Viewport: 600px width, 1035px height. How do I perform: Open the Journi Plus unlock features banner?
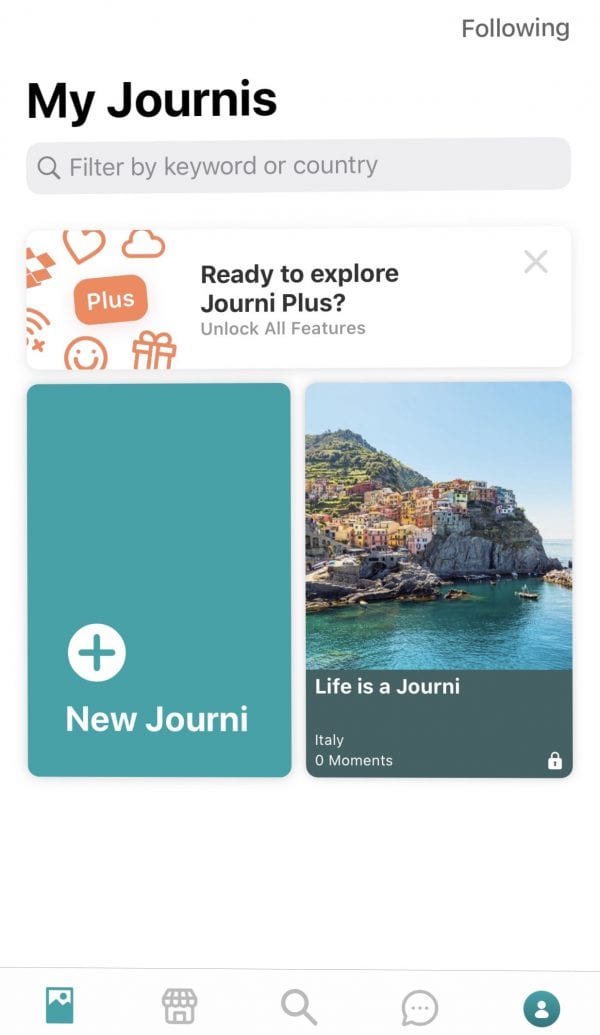(x=298, y=299)
